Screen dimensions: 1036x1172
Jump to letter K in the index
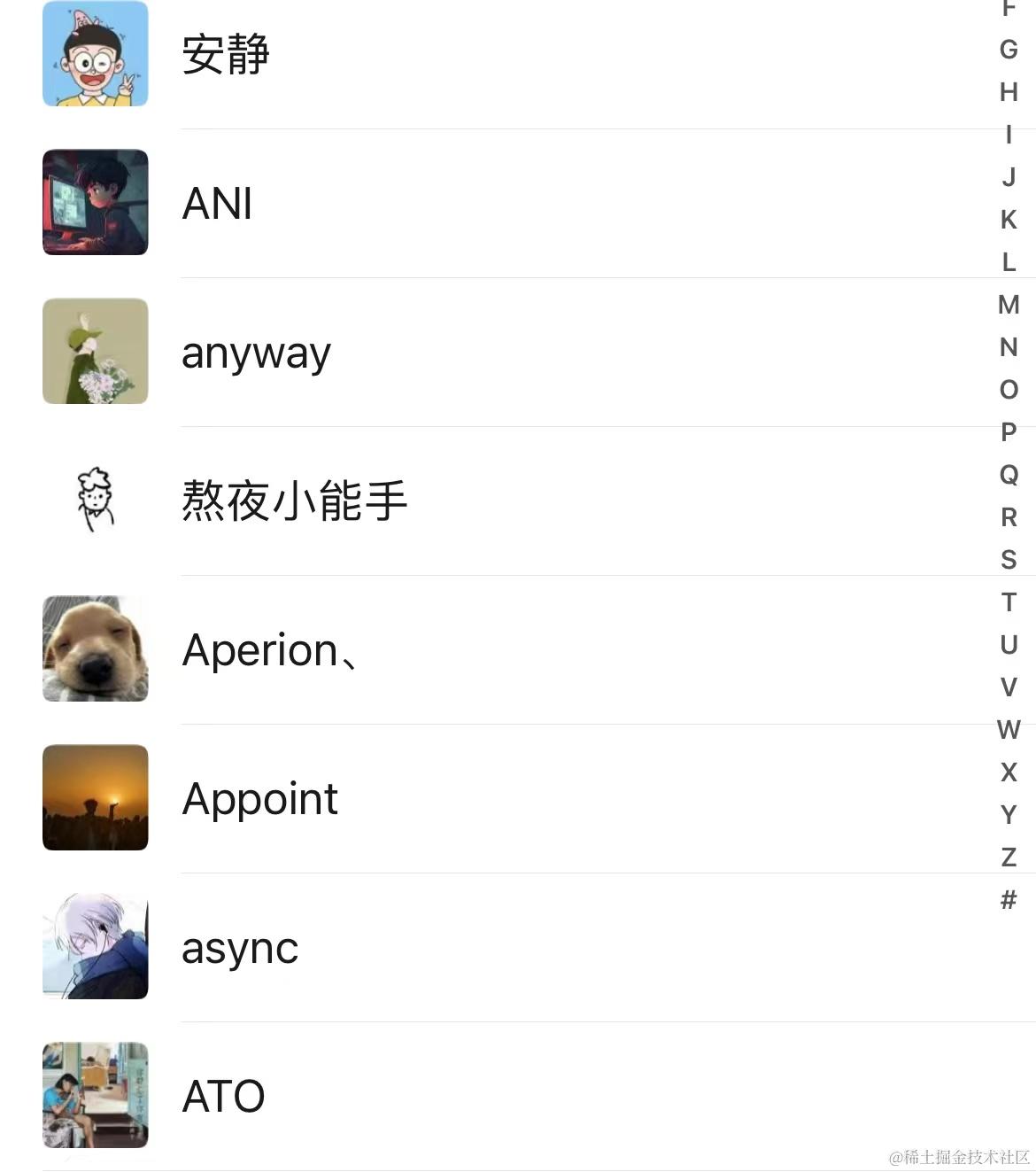tap(1009, 220)
